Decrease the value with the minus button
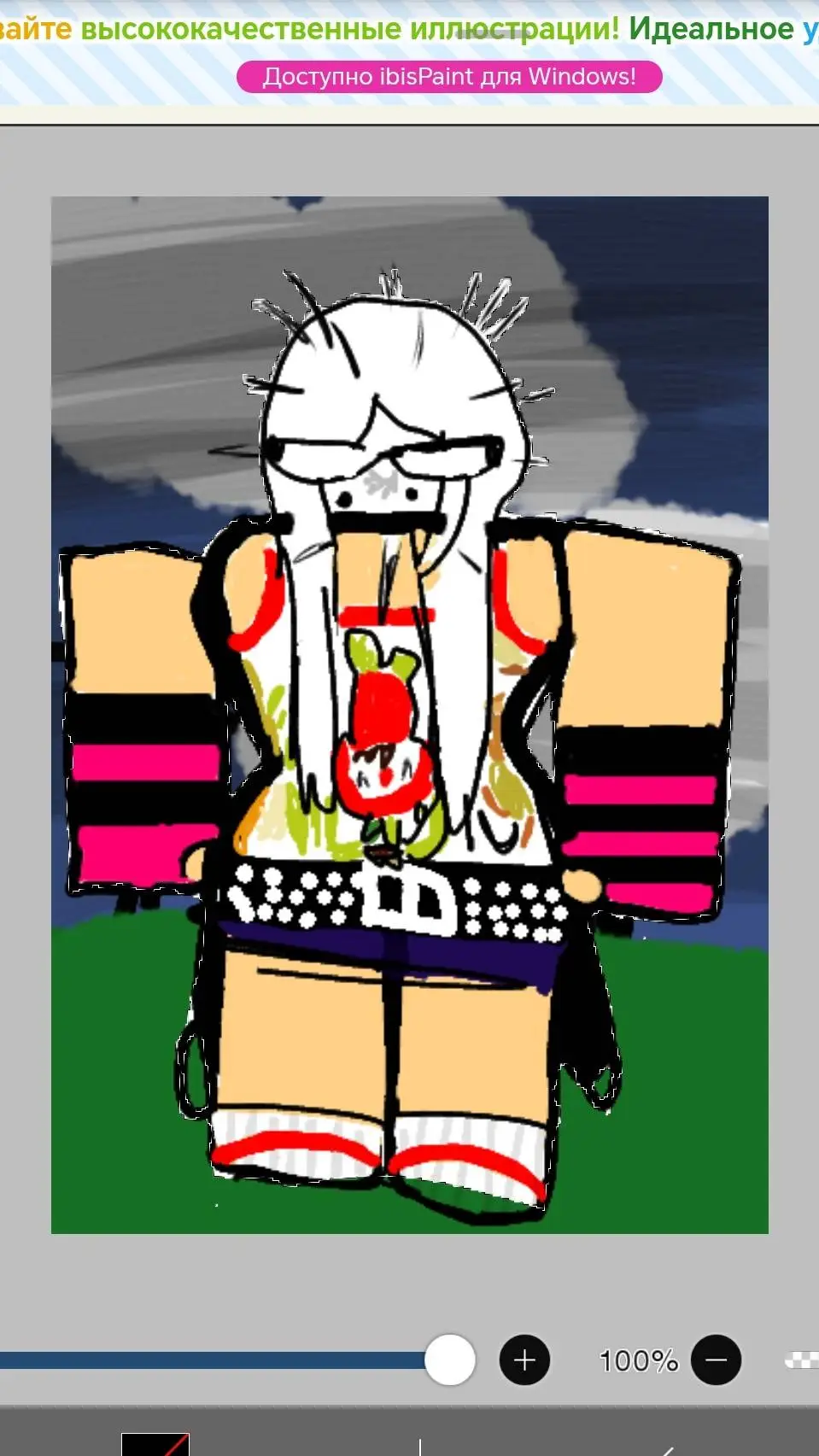This screenshot has height=1456, width=819. click(716, 1360)
